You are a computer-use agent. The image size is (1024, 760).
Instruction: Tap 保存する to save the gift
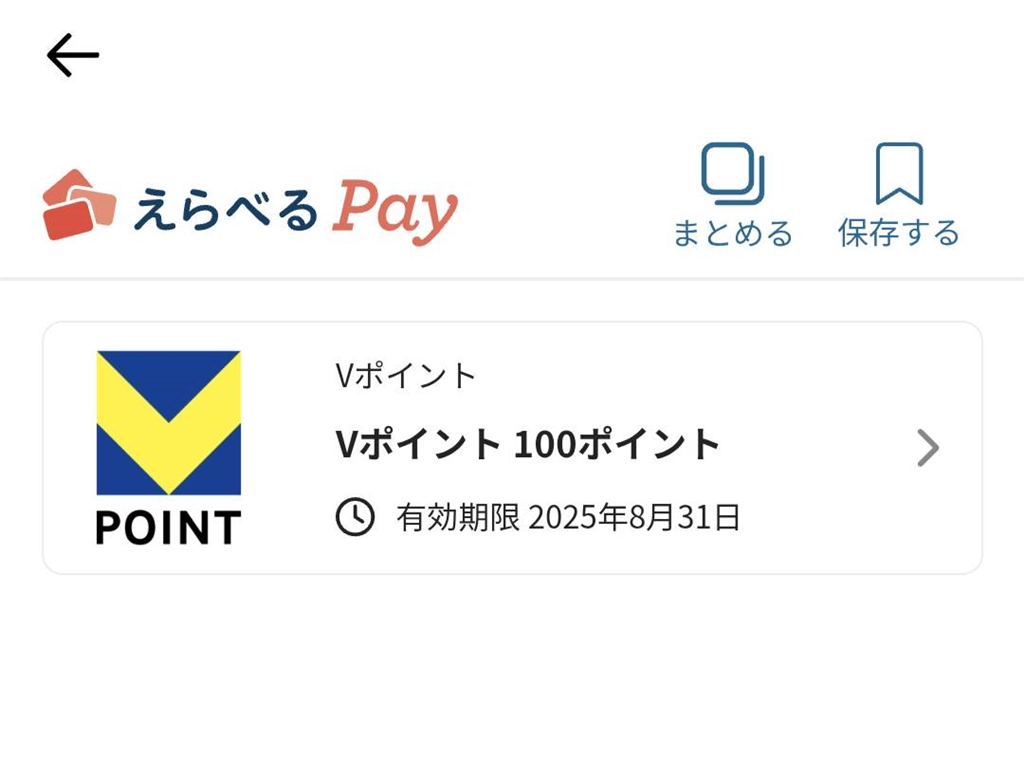(898, 195)
